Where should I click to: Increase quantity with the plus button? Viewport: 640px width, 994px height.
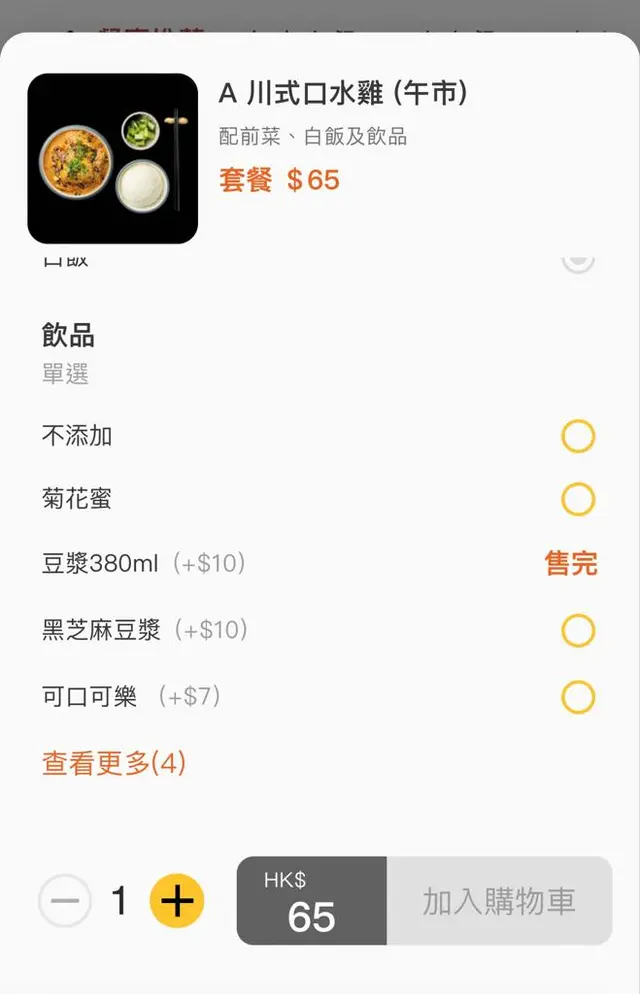[177, 901]
